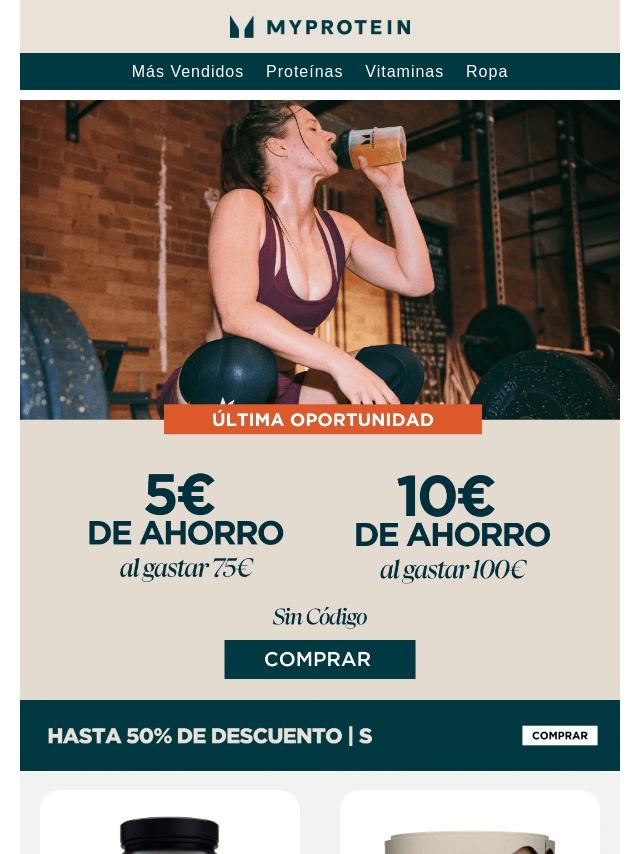The height and width of the screenshot is (854, 640).
Task: Open the beige tub product card
Action: (470, 830)
